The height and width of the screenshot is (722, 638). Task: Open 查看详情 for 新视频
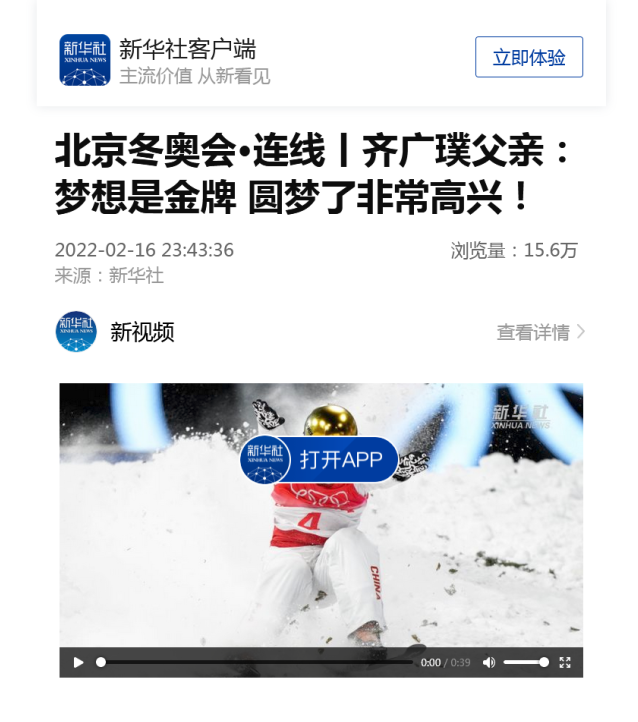pos(541,332)
